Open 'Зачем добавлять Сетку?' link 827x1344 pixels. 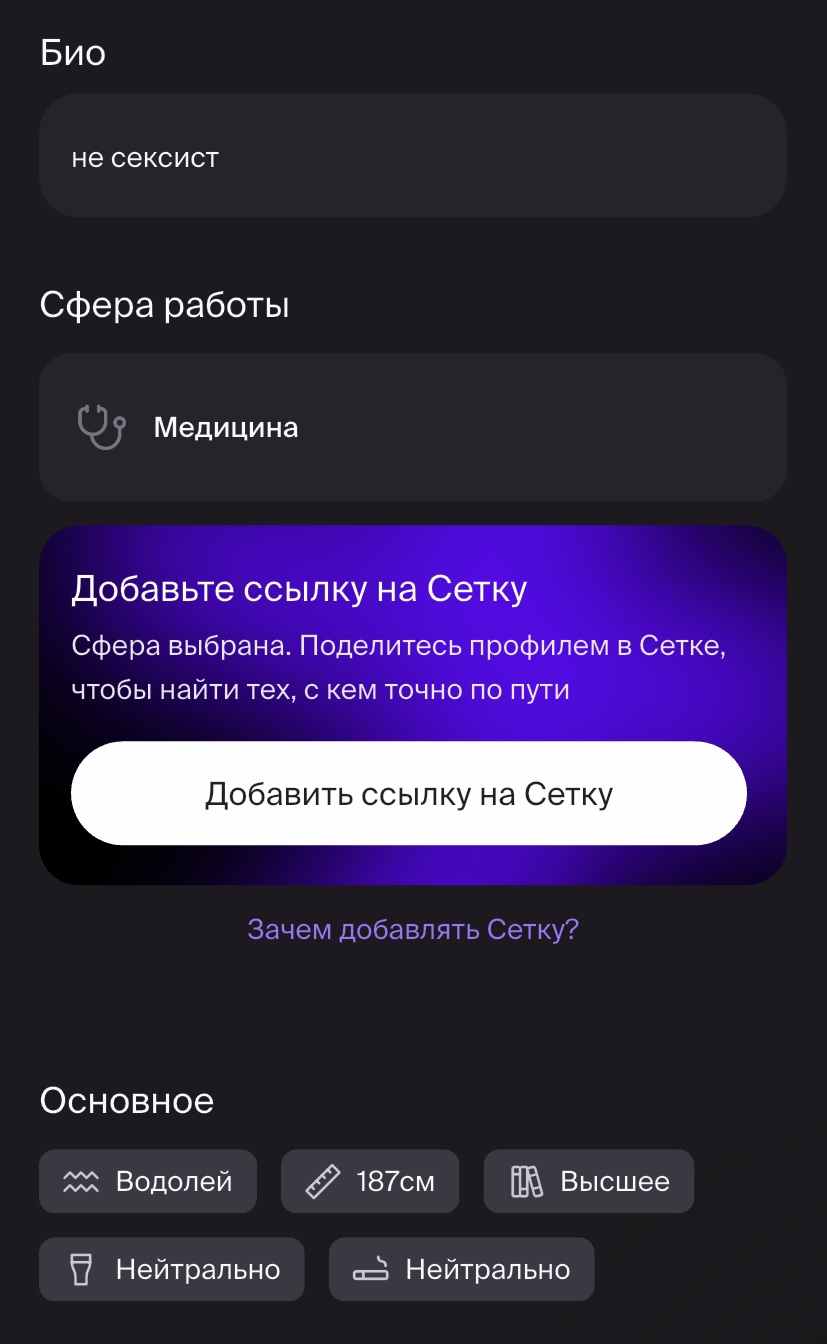(413, 930)
